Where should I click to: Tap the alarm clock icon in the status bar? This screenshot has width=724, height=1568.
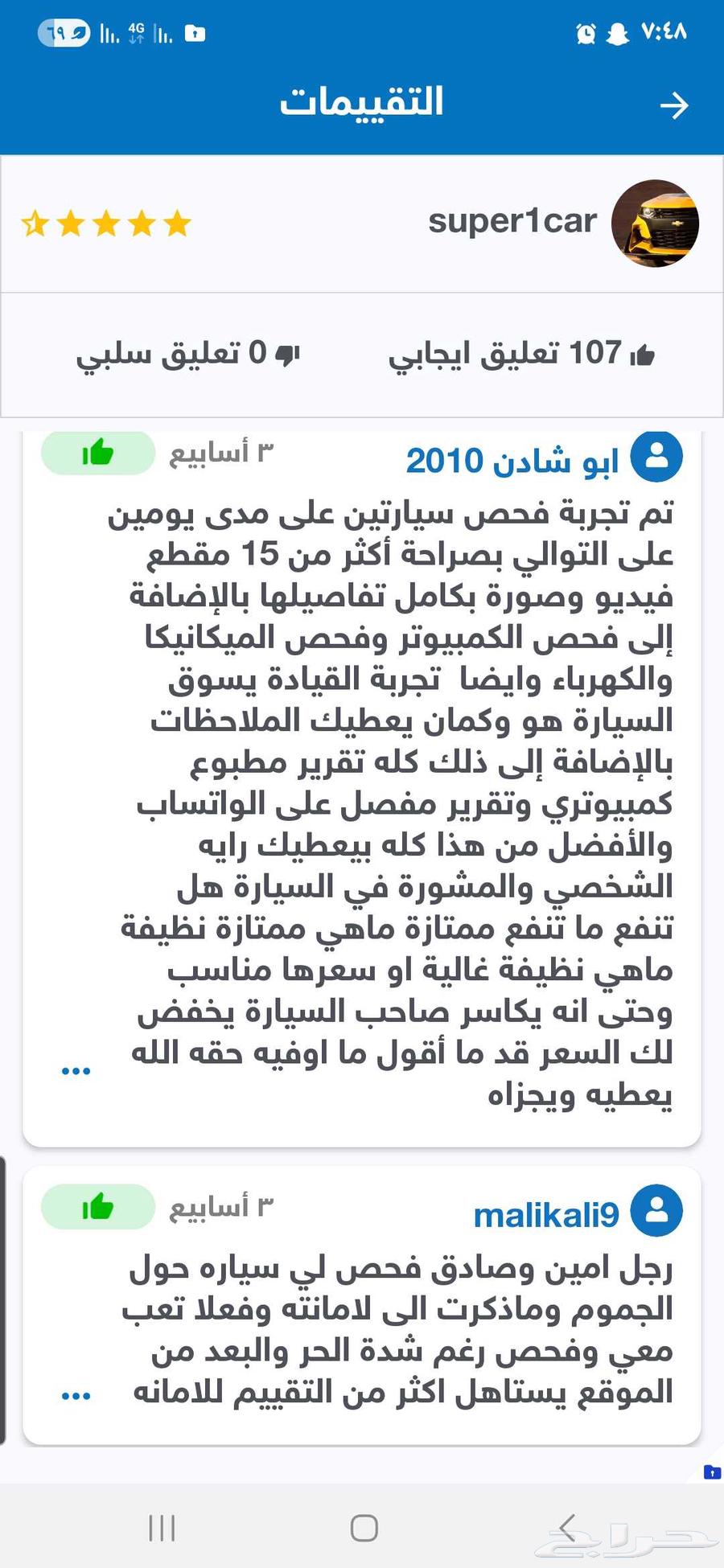585,34
